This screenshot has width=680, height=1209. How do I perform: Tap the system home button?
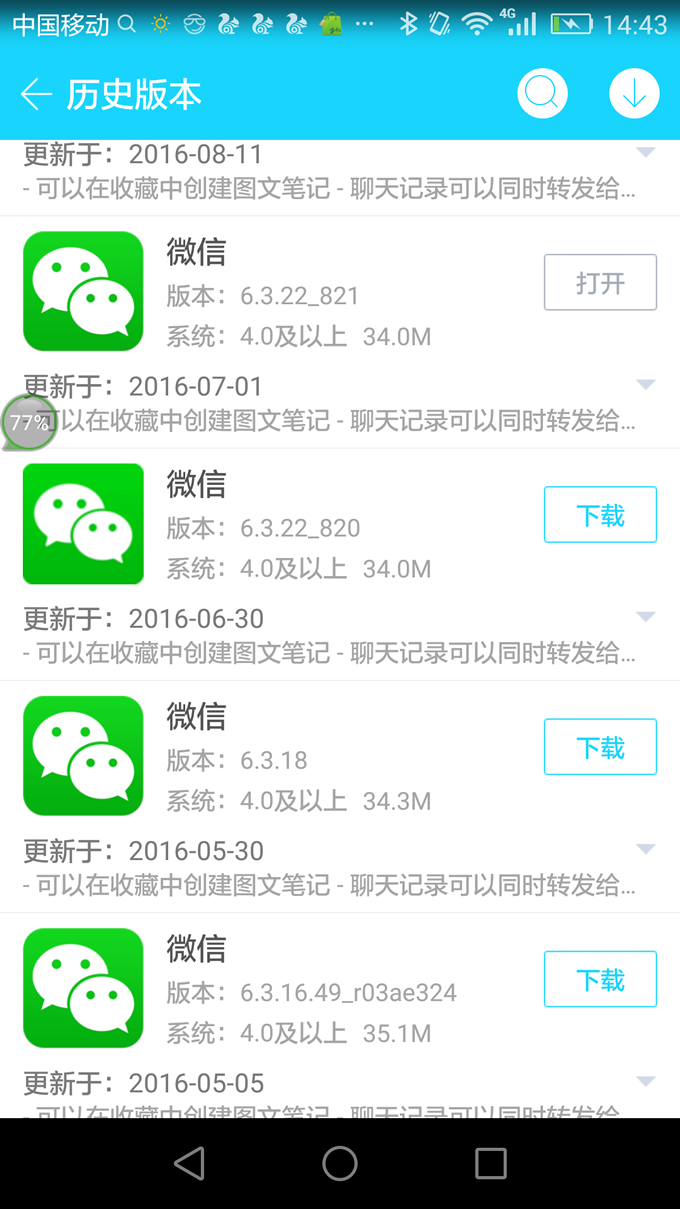tap(340, 1163)
